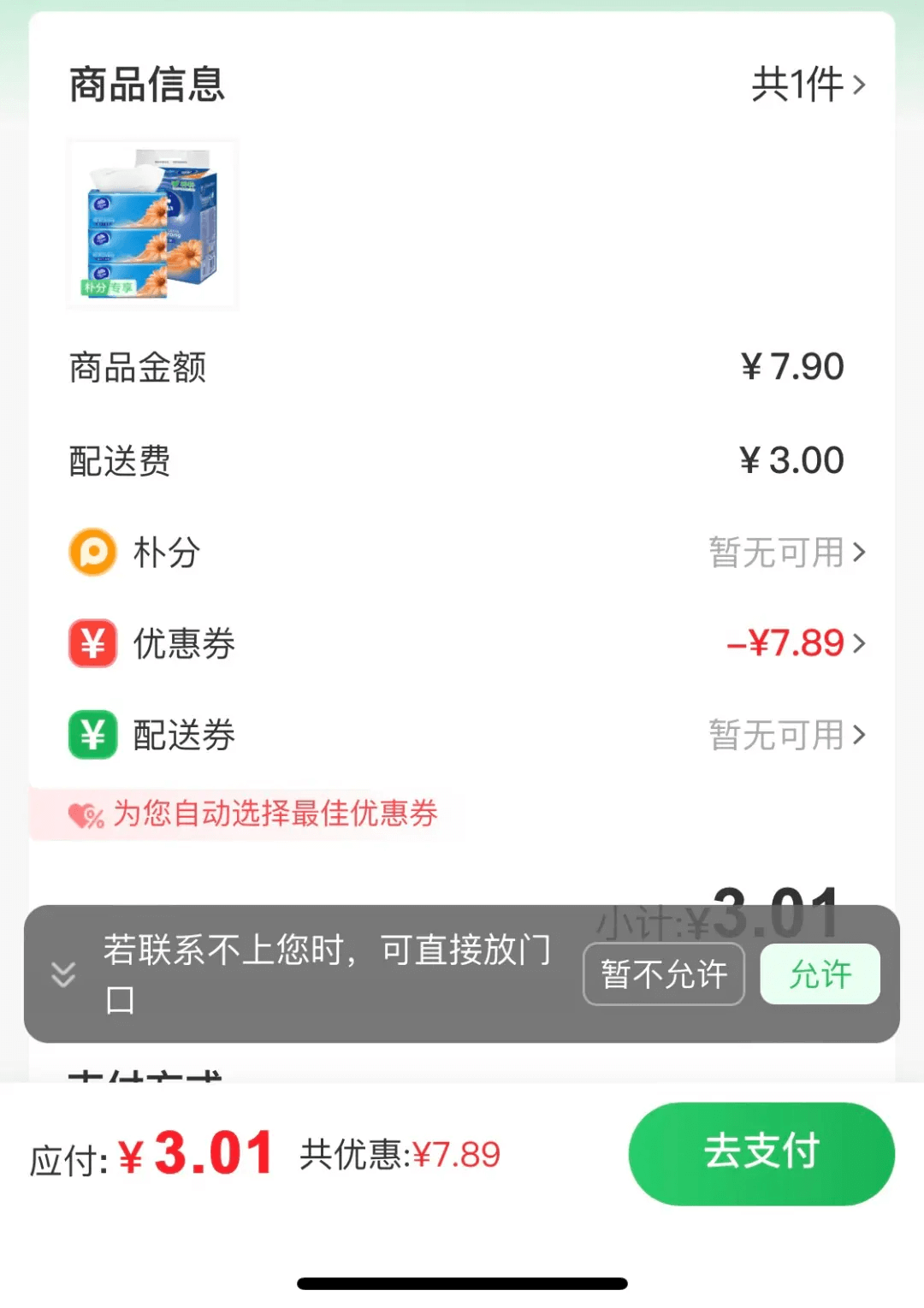Image resolution: width=924 pixels, height=1308 pixels.
Task: Open the 共1件 item list
Action: [808, 85]
